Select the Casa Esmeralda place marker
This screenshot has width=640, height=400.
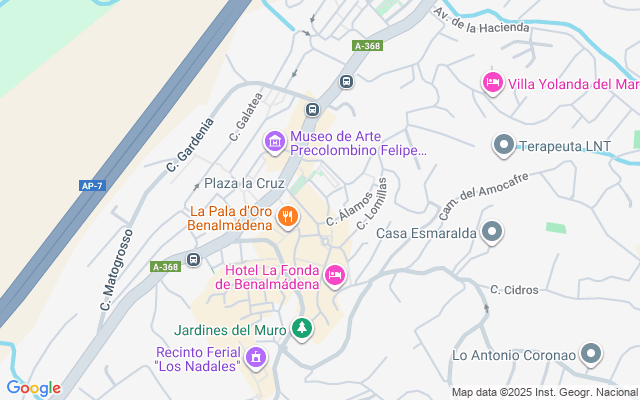(x=491, y=233)
